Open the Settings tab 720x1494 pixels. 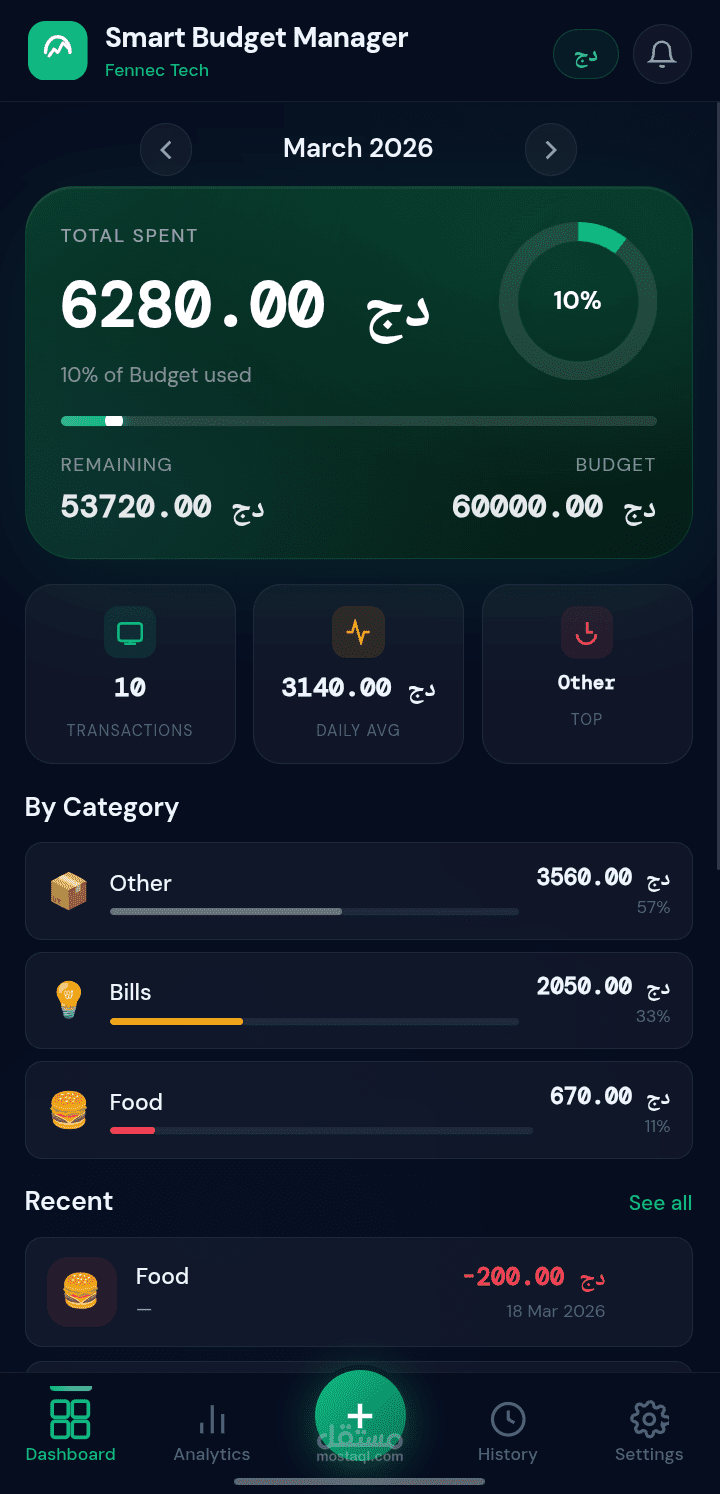point(649,1432)
